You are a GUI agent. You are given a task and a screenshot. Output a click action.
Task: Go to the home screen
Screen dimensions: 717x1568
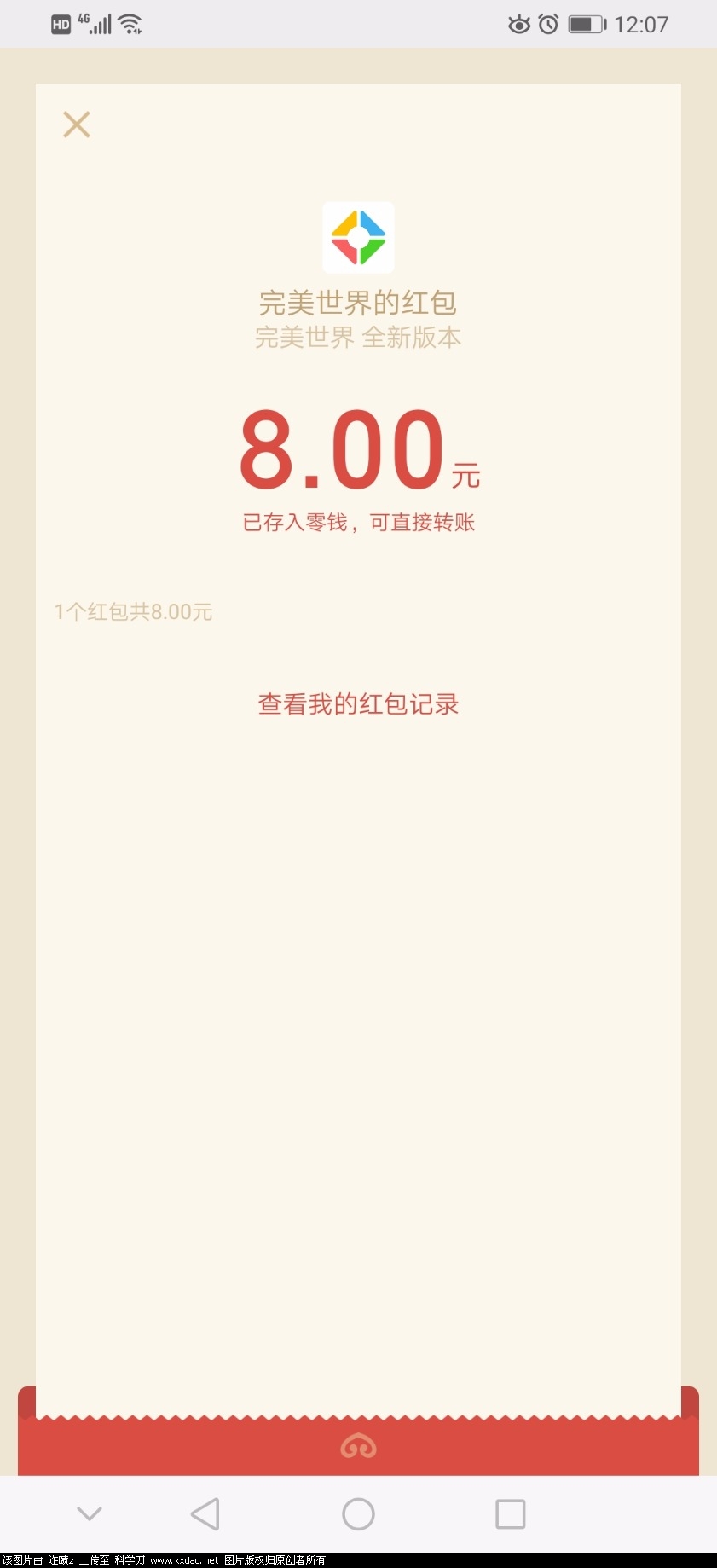coord(358,1514)
